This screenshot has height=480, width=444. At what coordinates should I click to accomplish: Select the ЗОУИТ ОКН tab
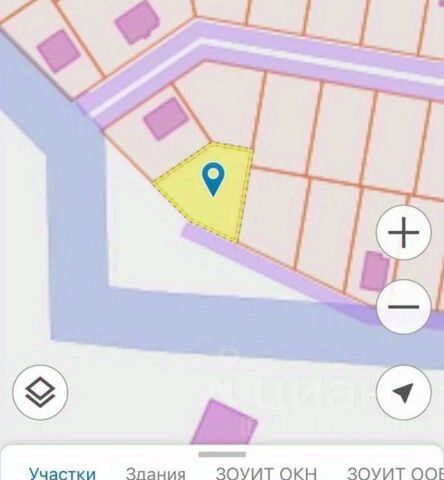(266, 473)
